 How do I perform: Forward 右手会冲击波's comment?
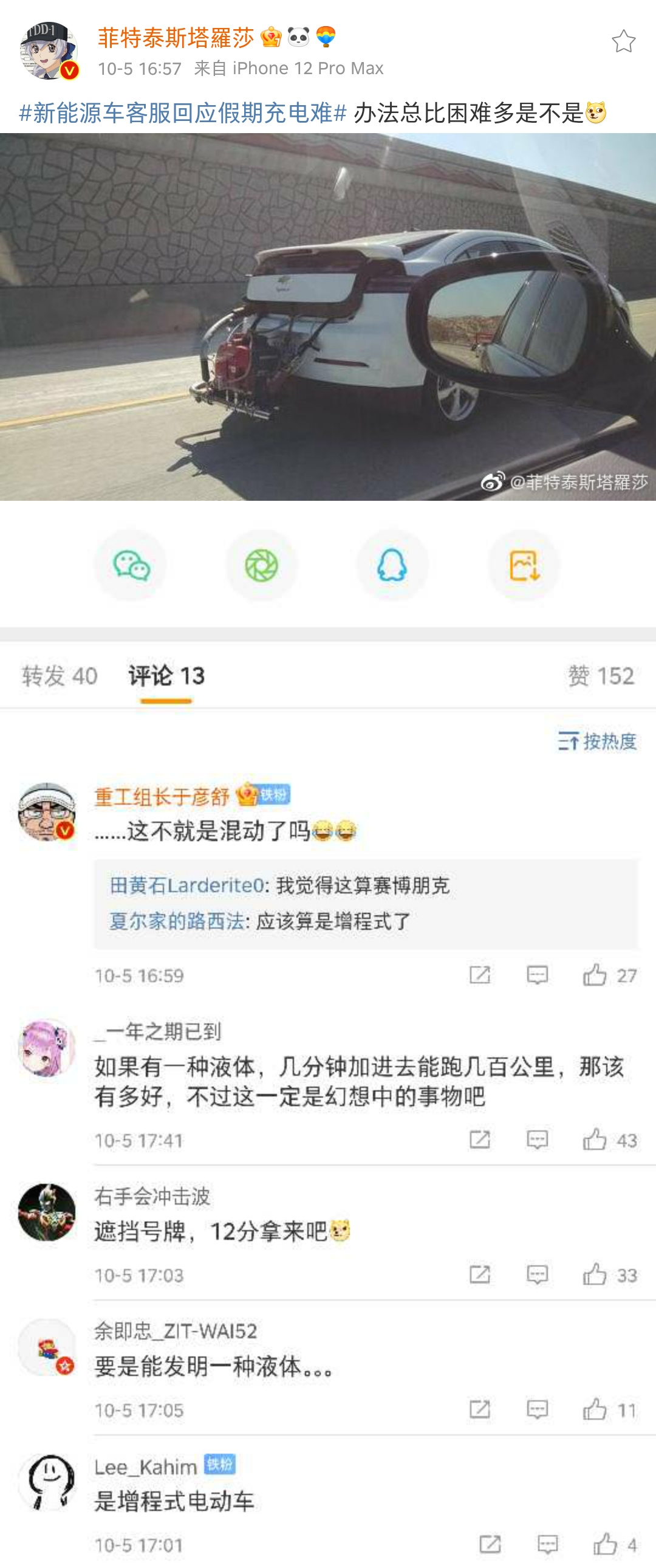[479, 1274]
